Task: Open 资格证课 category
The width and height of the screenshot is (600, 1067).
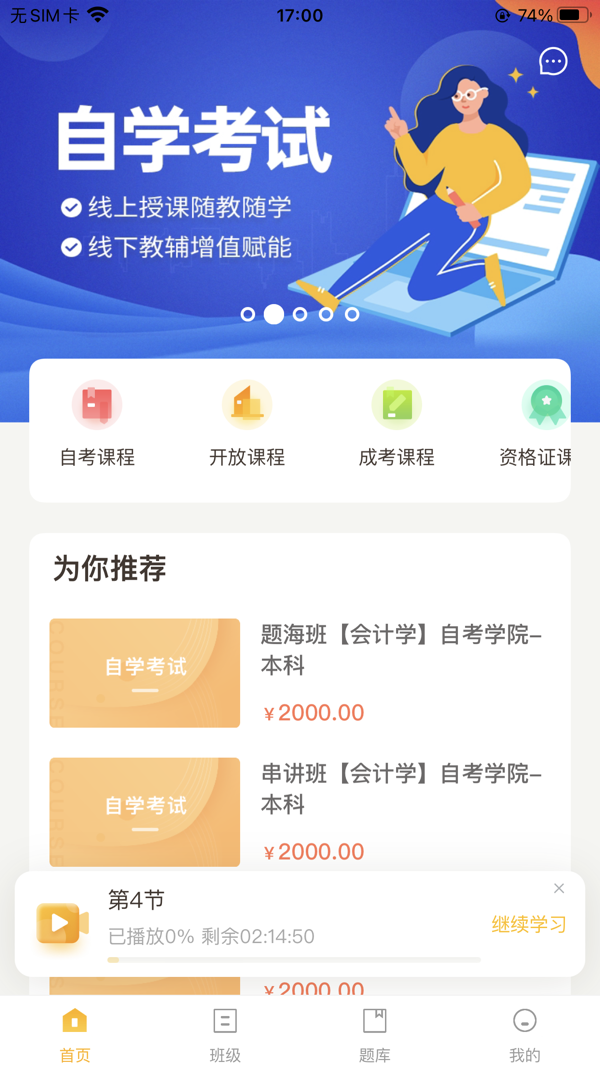Action: click(x=540, y=425)
